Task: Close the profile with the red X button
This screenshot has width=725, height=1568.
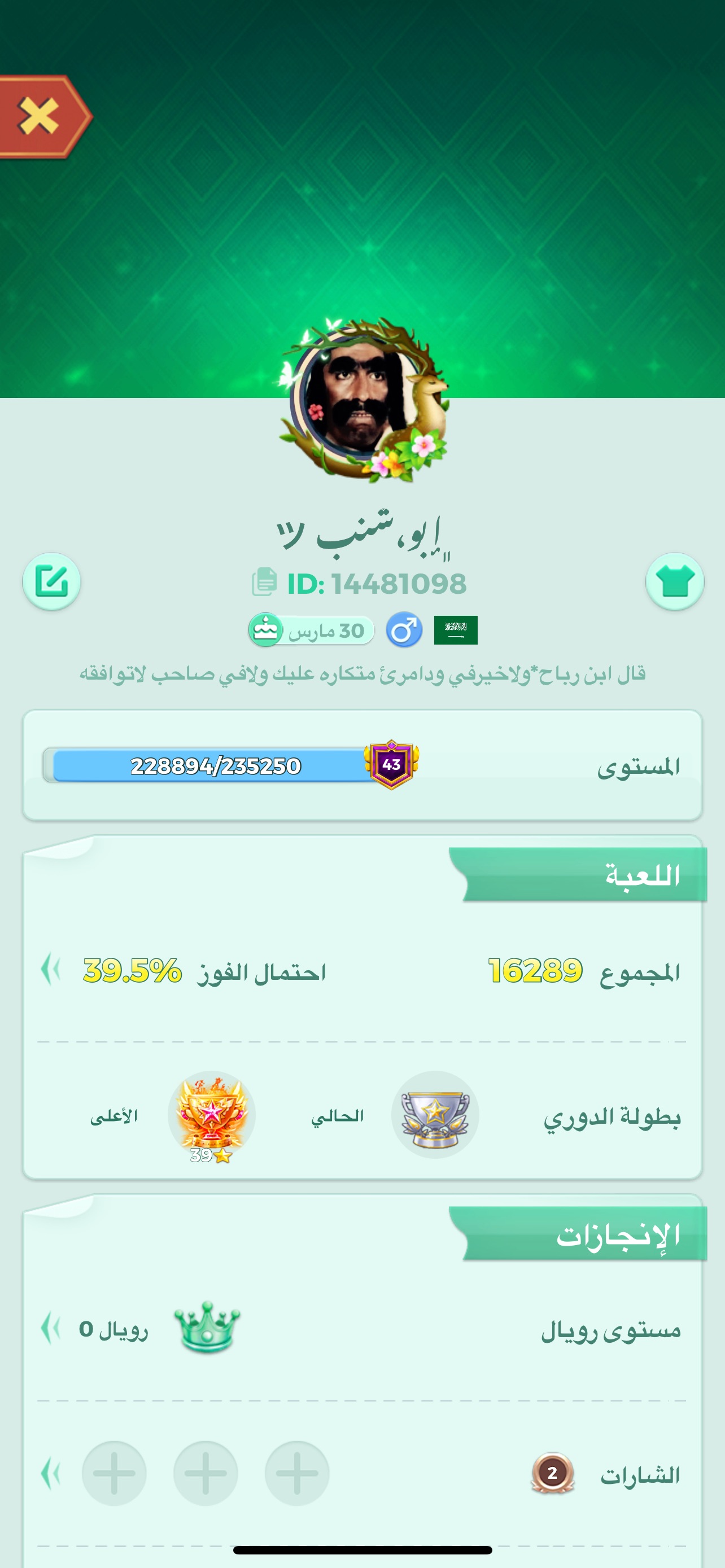Action: pos(39,116)
